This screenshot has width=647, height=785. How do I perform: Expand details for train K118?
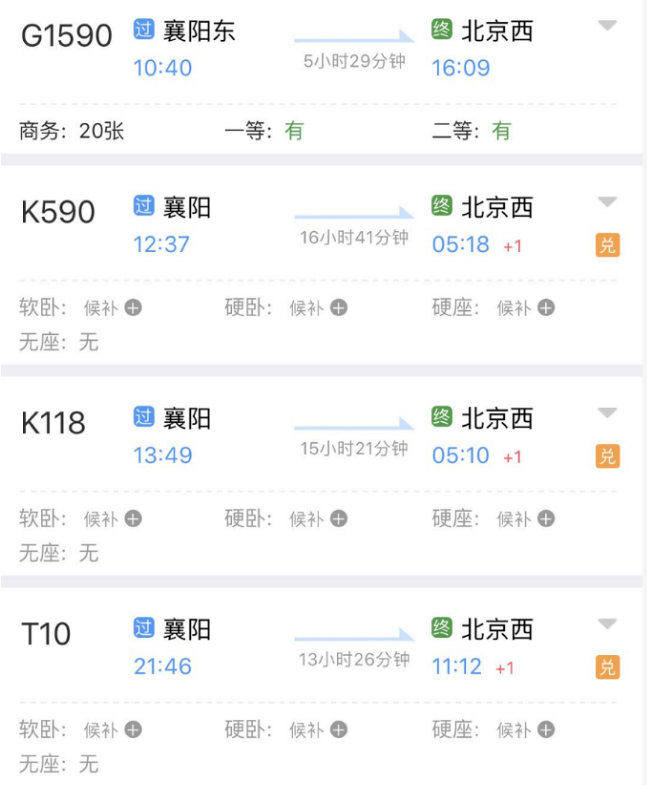pyautogui.click(x=607, y=413)
